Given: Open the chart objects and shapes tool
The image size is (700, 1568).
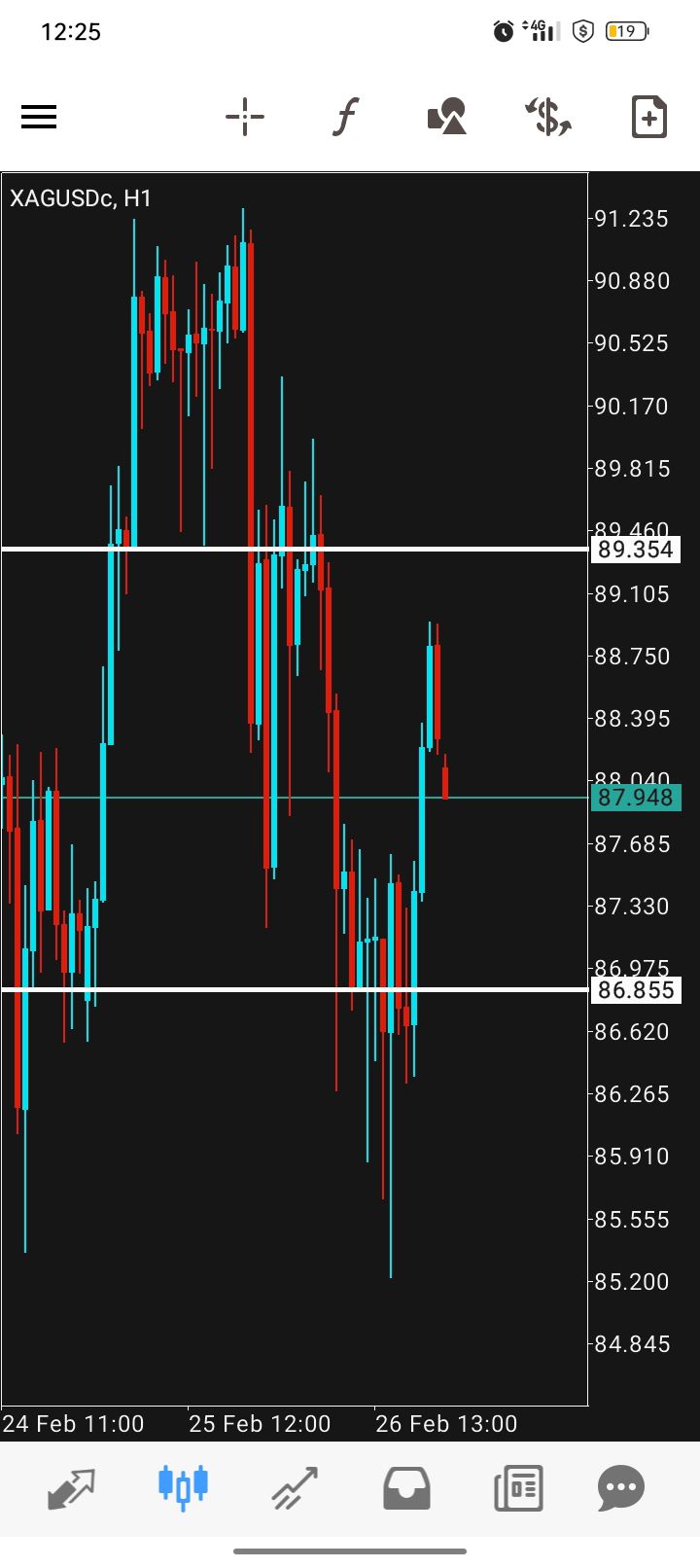Looking at the screenshot, I should [x=447, y=118].
